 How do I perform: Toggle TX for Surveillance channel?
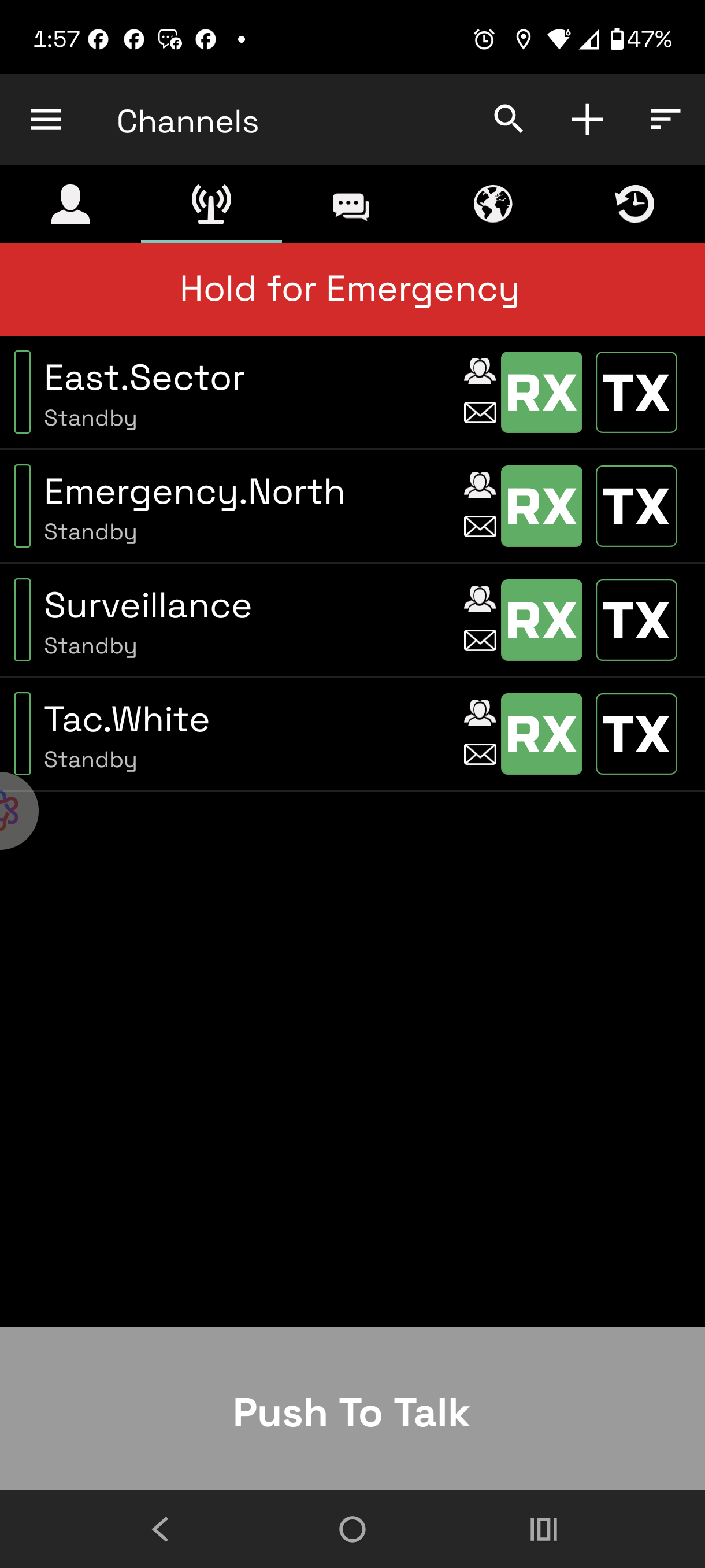tap(636, 620)
